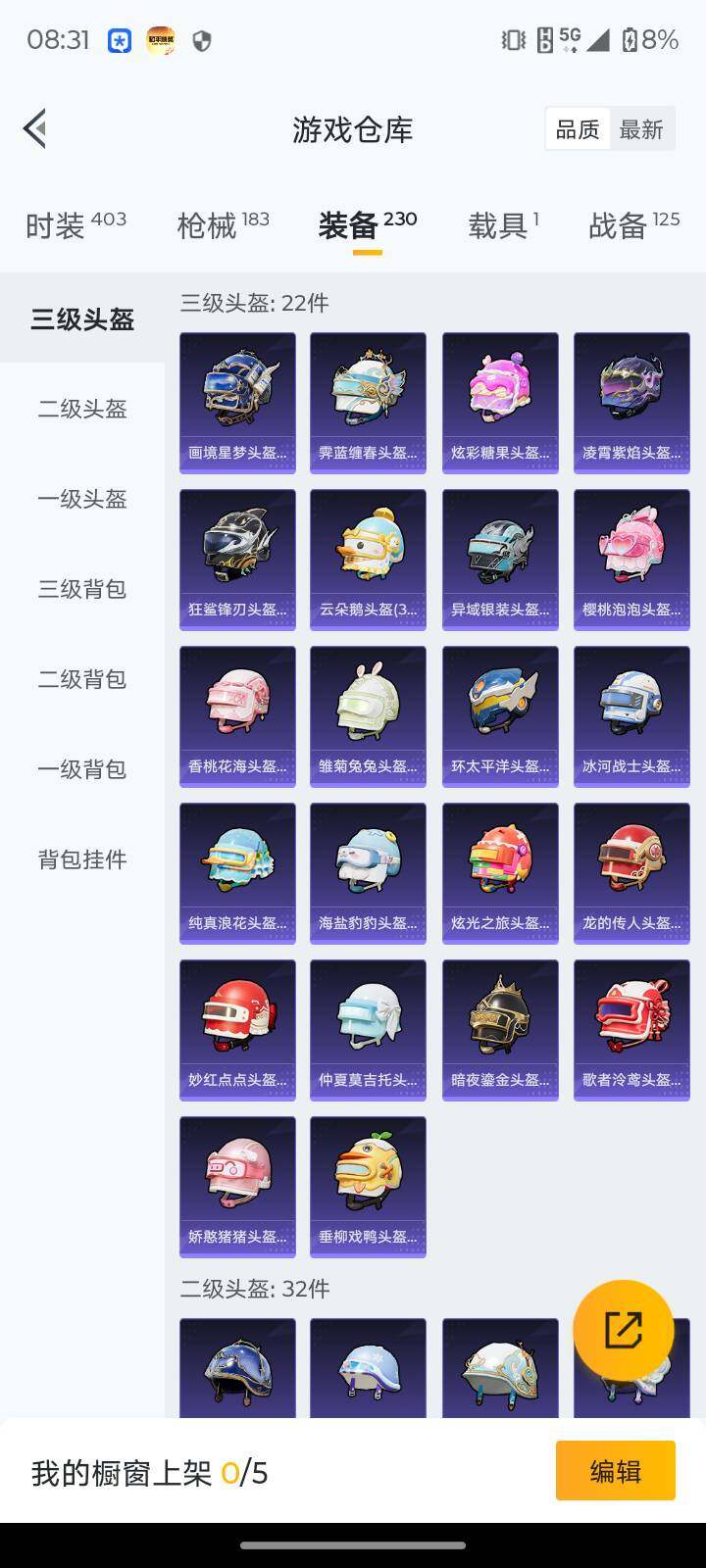Tap the 编辑 button

tap(614, 1470)
